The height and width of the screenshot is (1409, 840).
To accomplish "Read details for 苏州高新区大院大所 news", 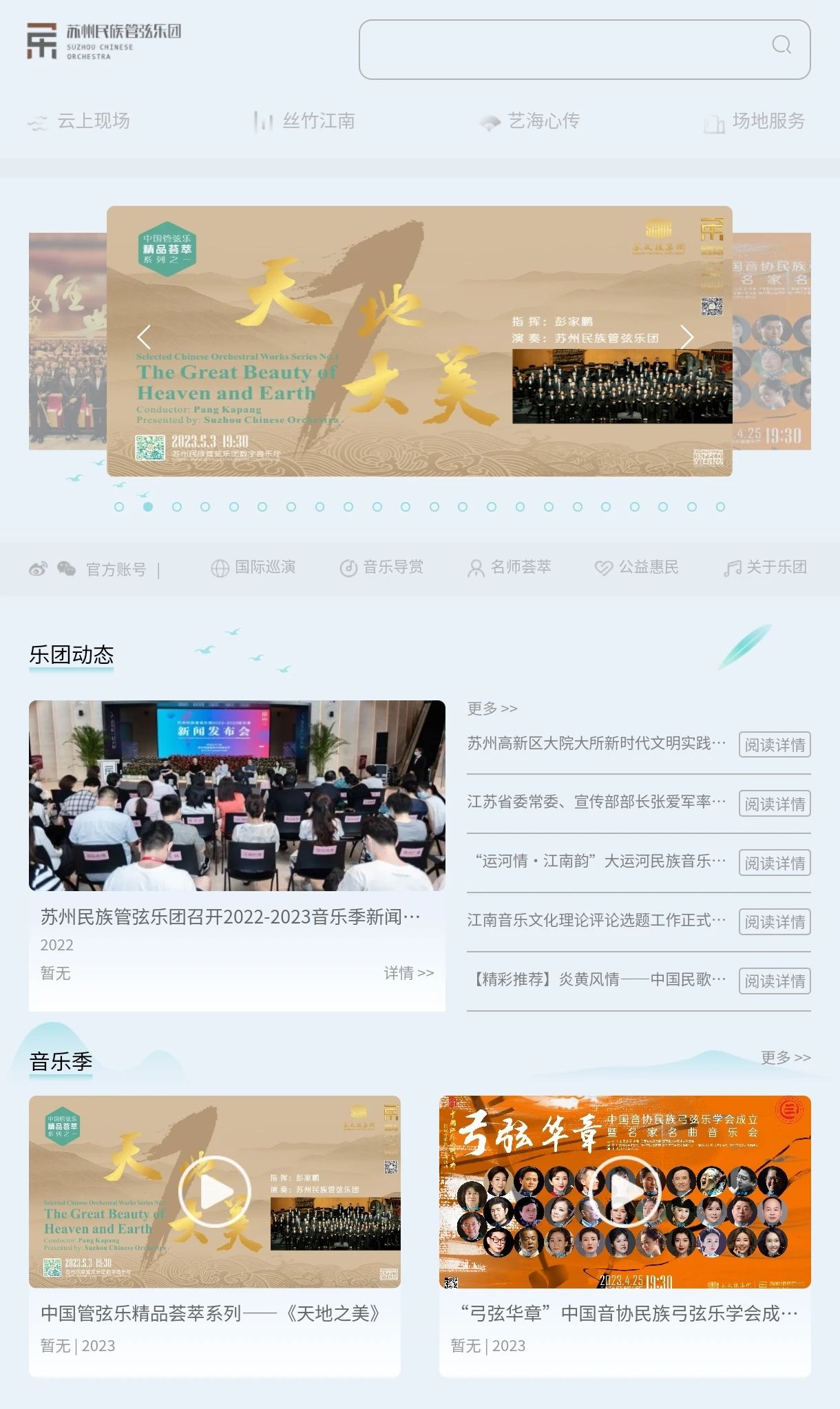I will 774,744.
